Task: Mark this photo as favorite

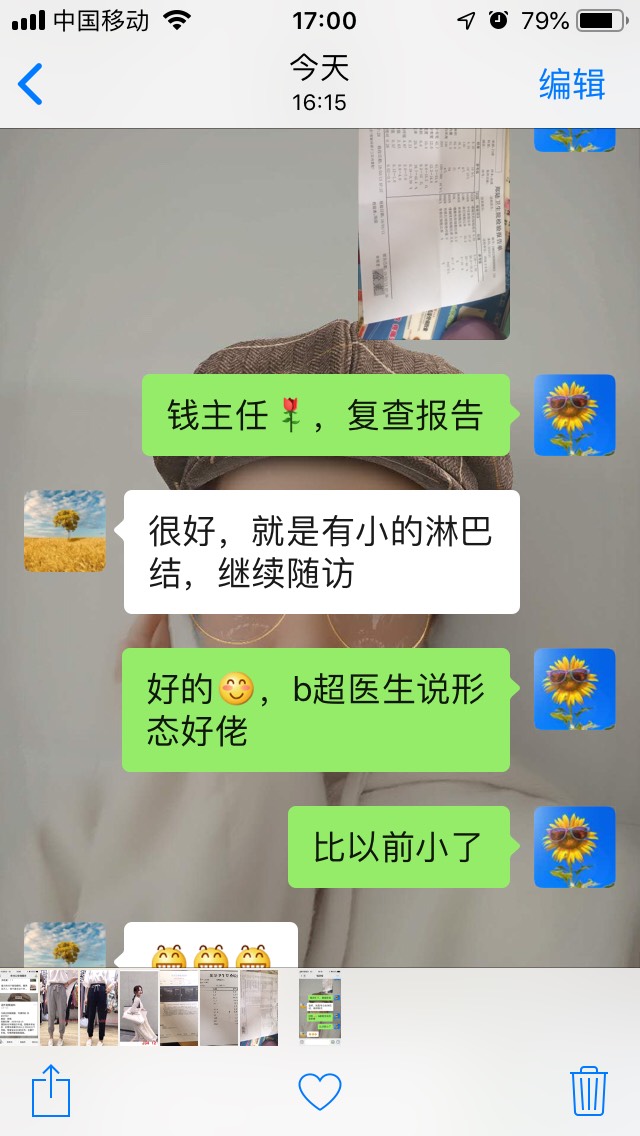Action: (320, 1090)
